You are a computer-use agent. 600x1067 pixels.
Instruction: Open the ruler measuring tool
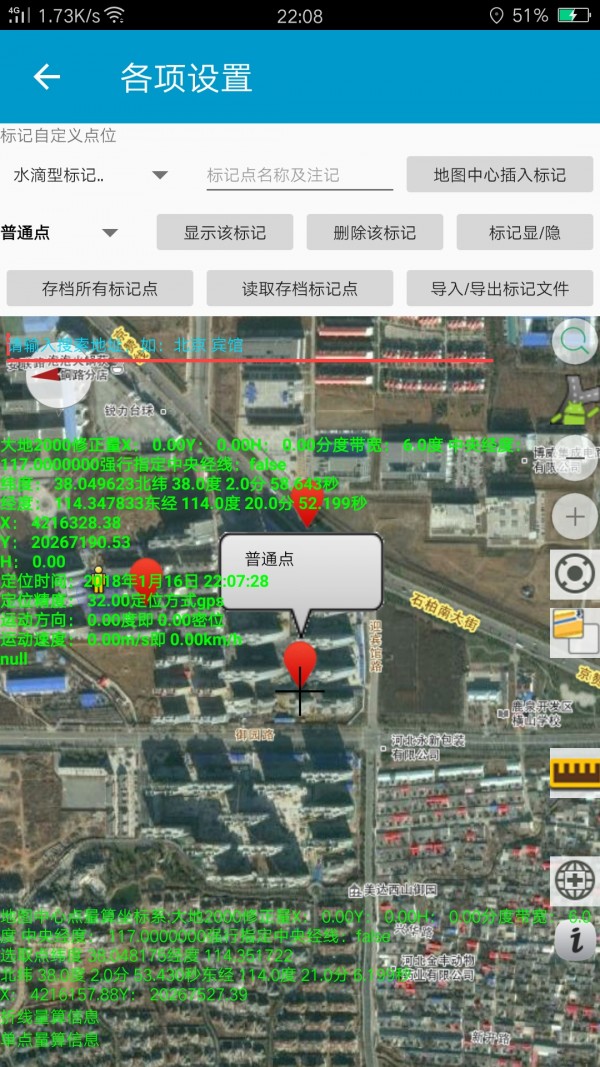pos(575,772)
